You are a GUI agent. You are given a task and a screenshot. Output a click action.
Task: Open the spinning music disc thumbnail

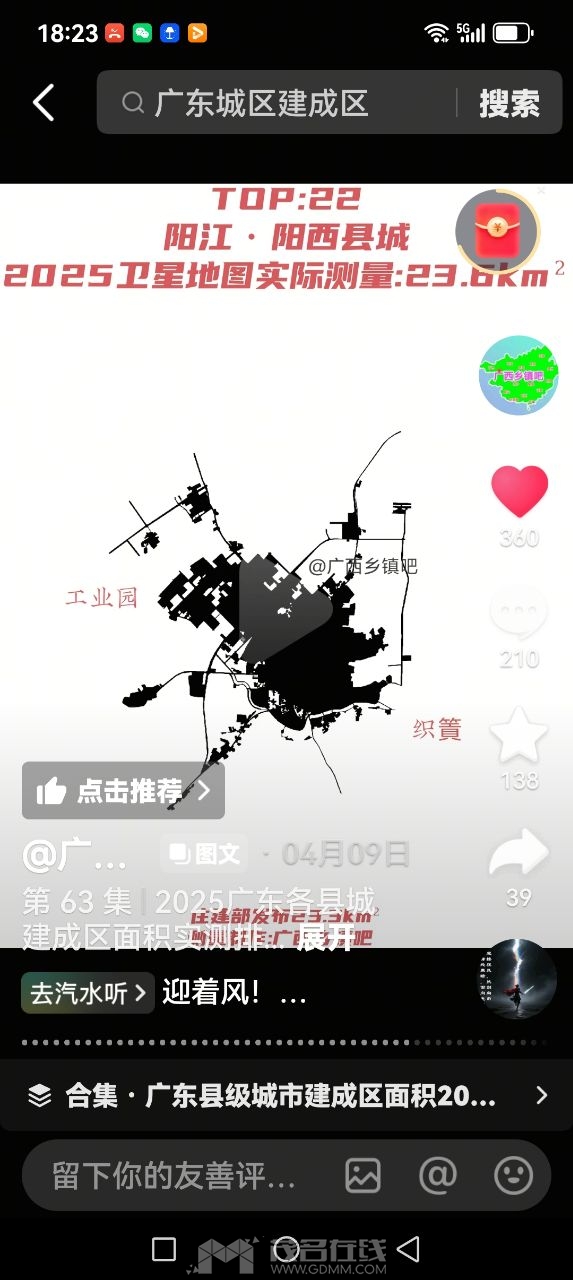click(x=517, y=979)
